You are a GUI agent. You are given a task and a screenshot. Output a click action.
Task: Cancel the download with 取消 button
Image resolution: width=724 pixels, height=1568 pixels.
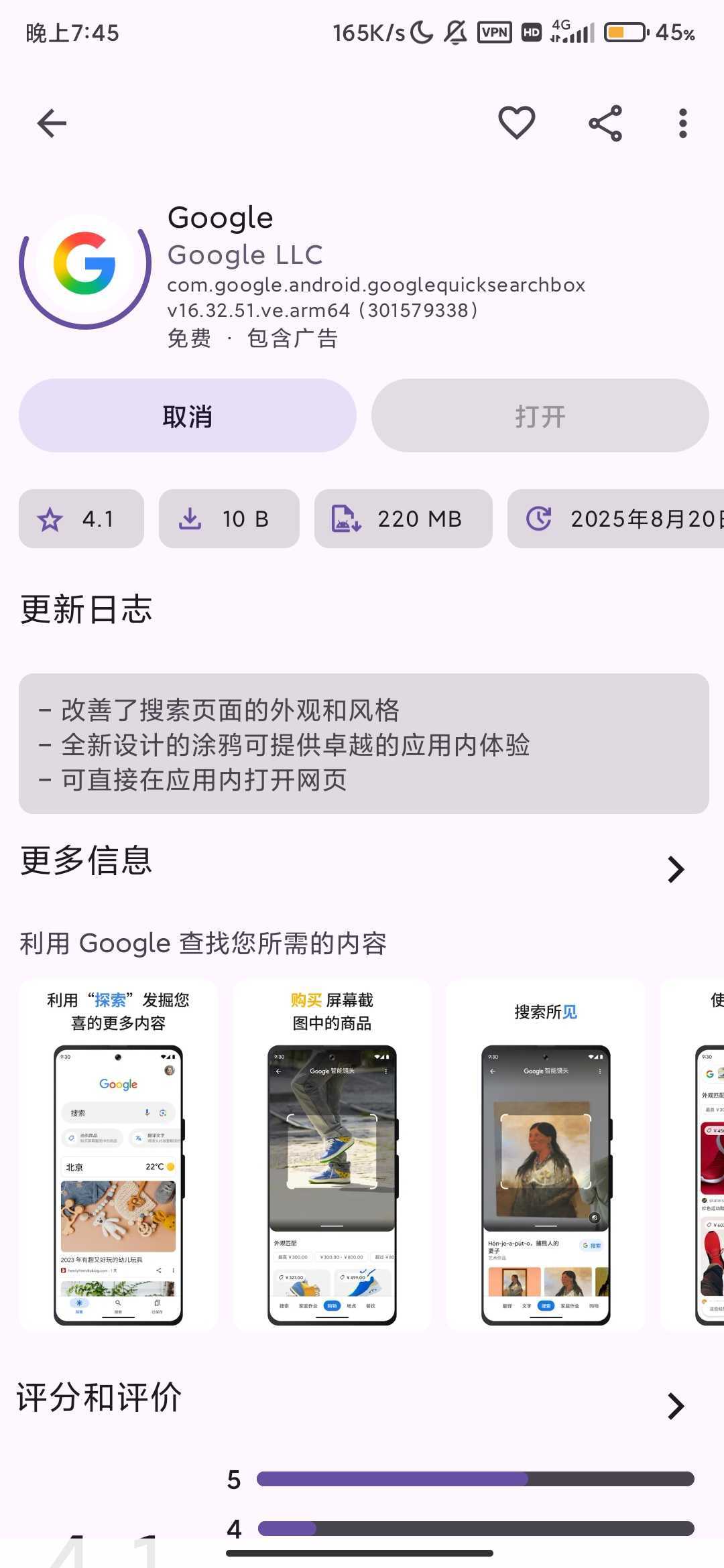point(187,416)
